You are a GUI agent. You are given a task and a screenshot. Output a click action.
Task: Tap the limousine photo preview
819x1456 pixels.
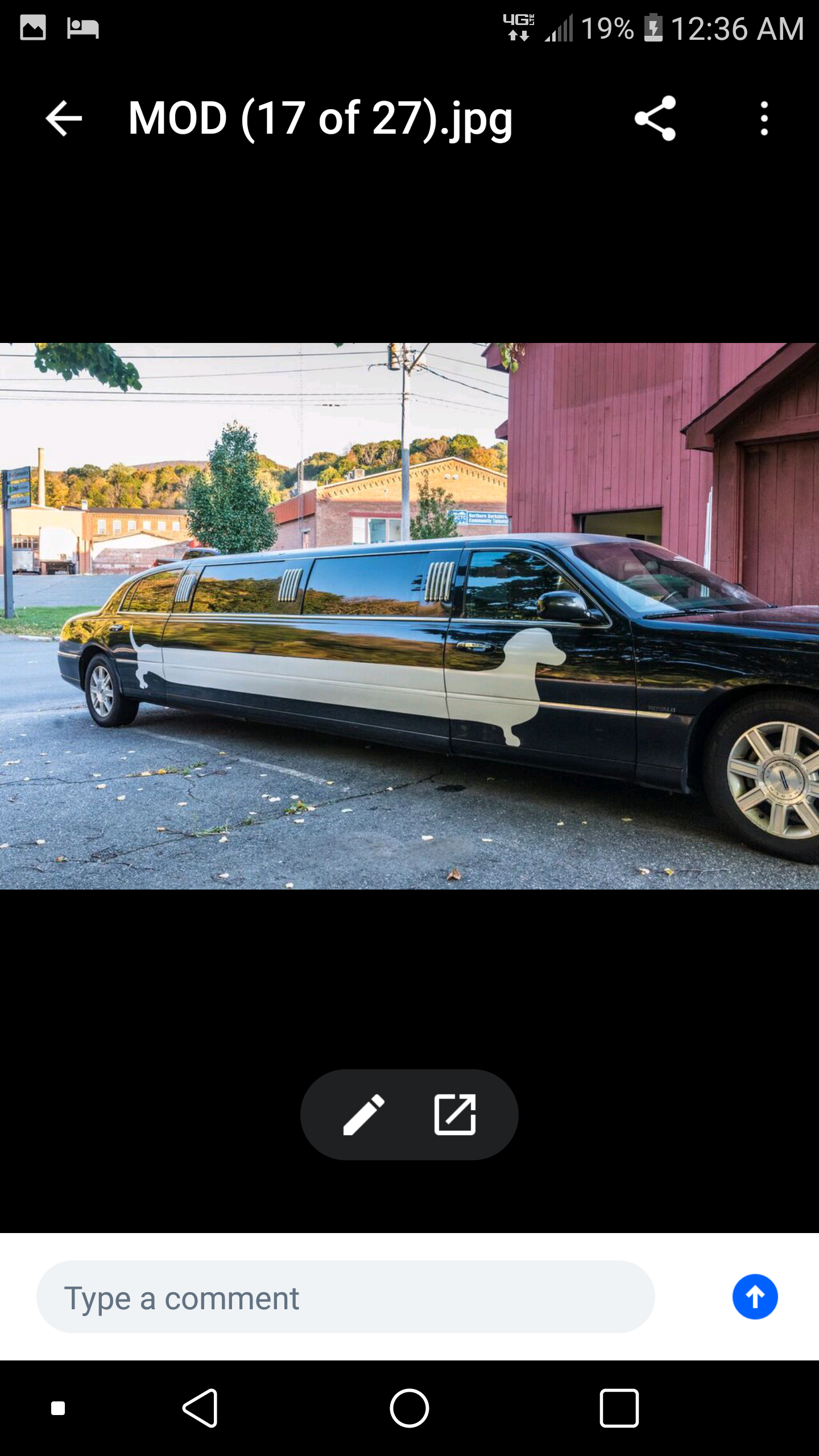coord(409,616)
